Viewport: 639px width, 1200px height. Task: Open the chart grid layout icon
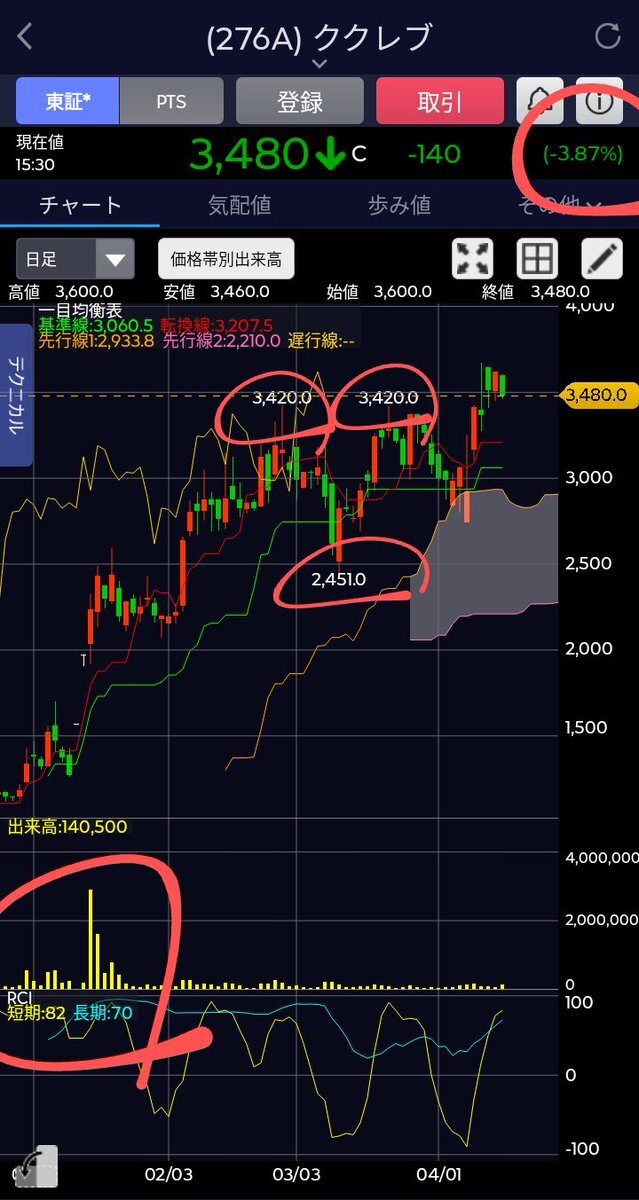coord(537,259)
